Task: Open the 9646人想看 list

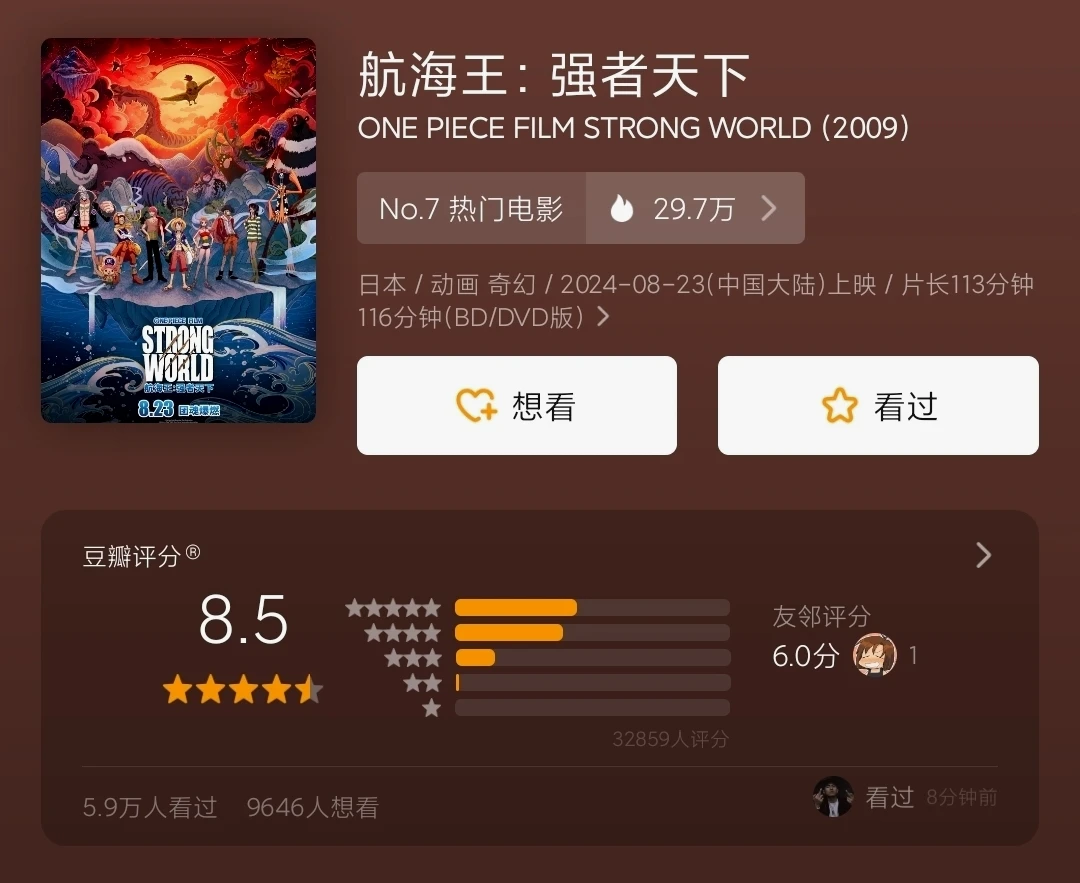Action: click(x=313, y=807)
